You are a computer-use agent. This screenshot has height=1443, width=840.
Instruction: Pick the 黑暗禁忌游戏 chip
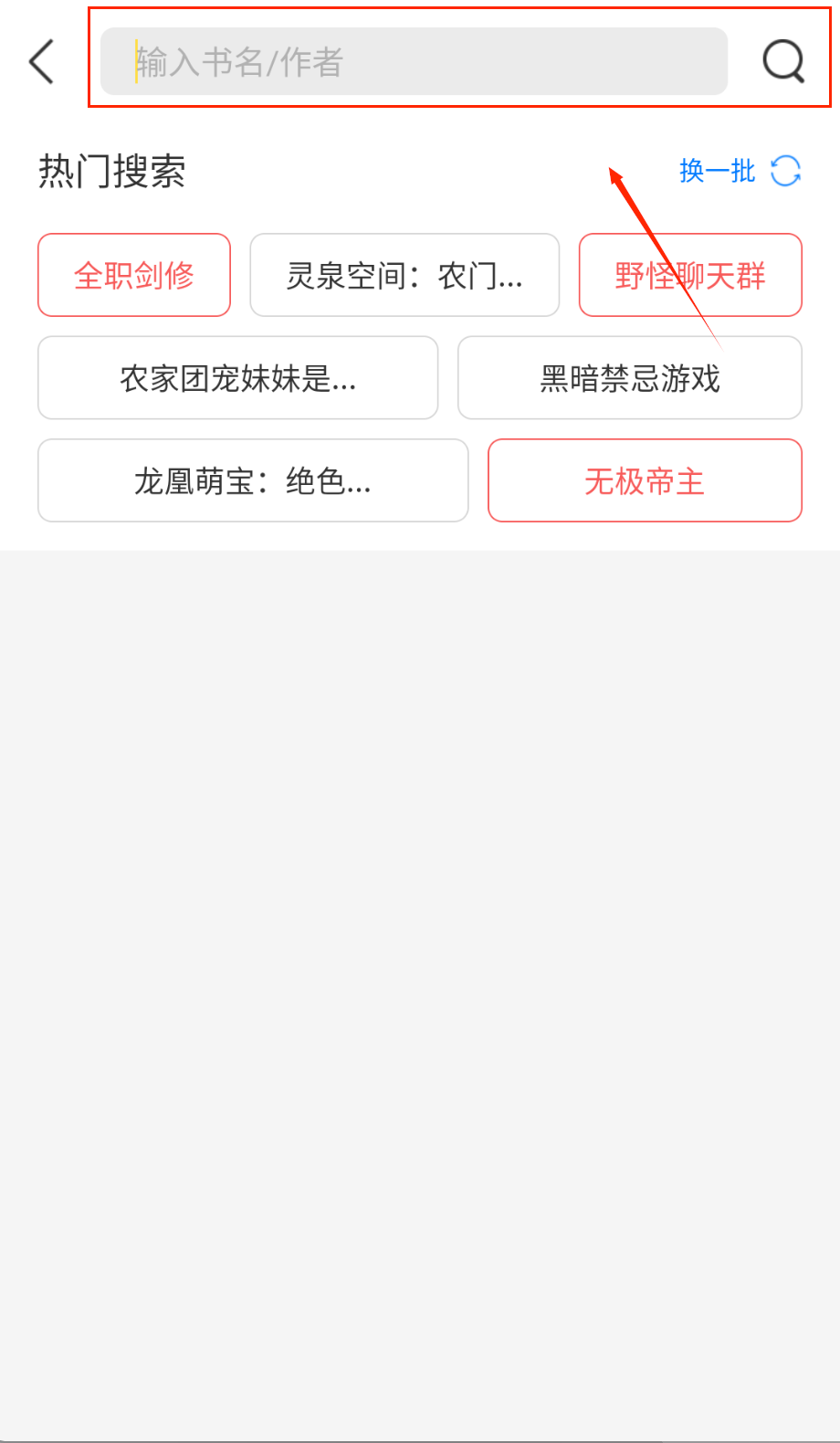[630, 378]
